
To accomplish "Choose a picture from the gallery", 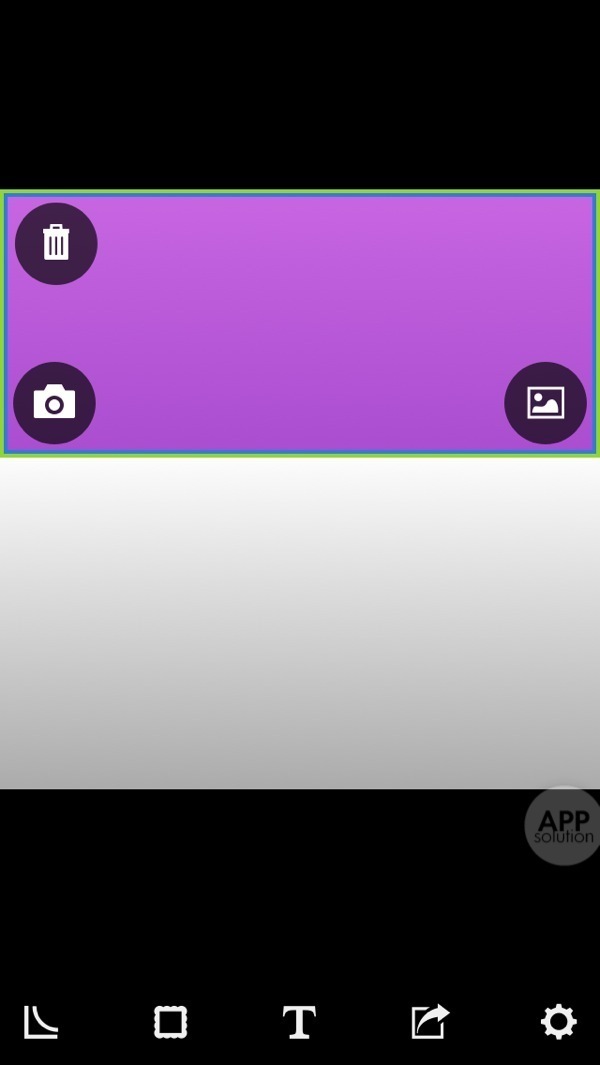I will tap(545, 403).
